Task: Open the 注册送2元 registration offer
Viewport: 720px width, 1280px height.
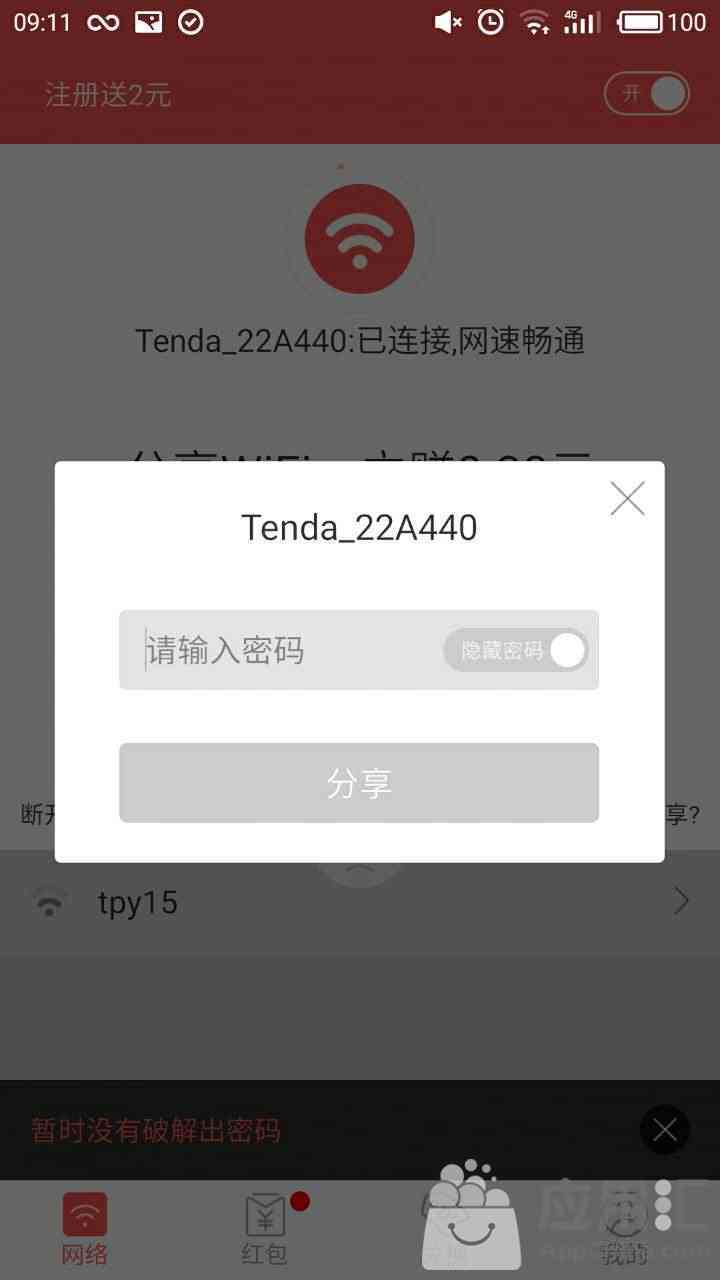Action: [108, 95]
